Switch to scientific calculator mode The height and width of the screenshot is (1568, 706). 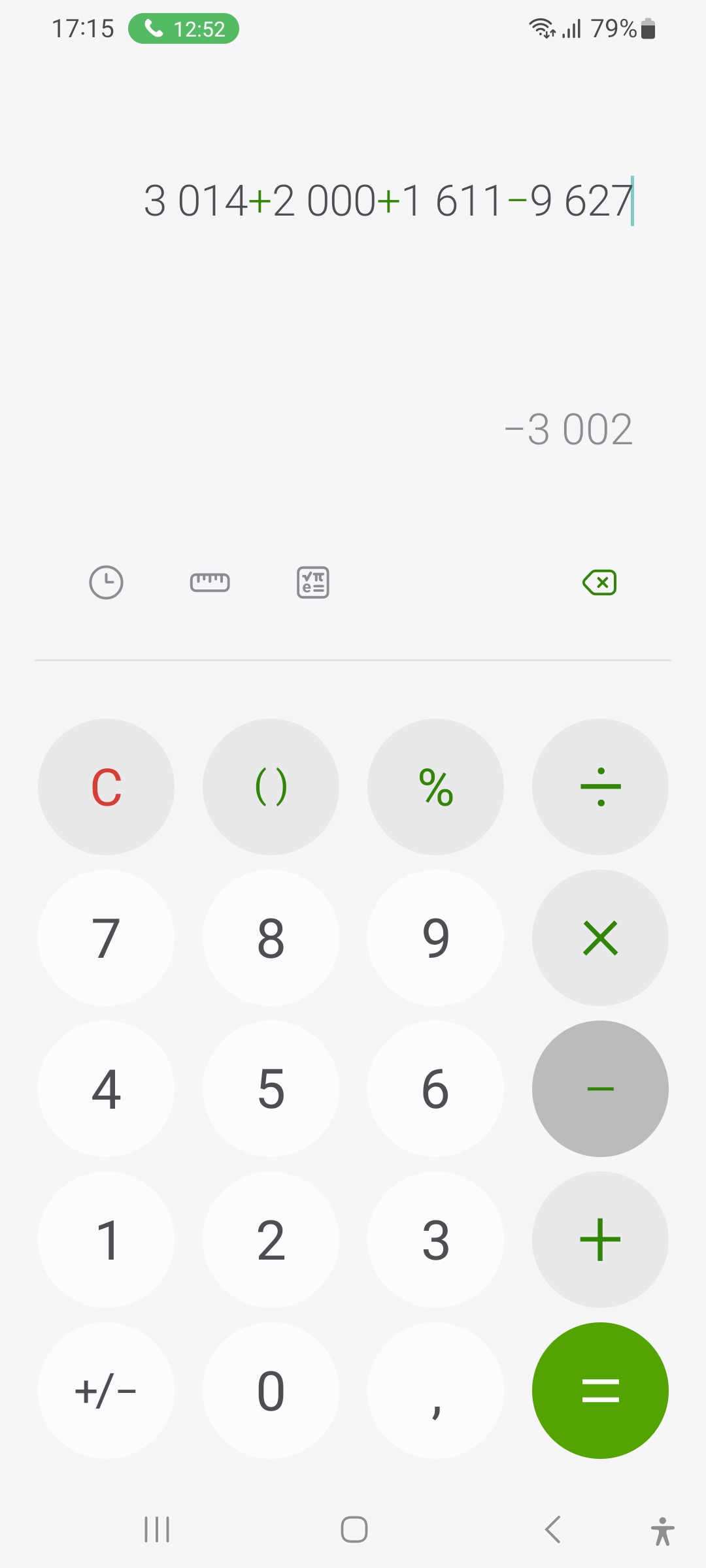tap(313, 582)
